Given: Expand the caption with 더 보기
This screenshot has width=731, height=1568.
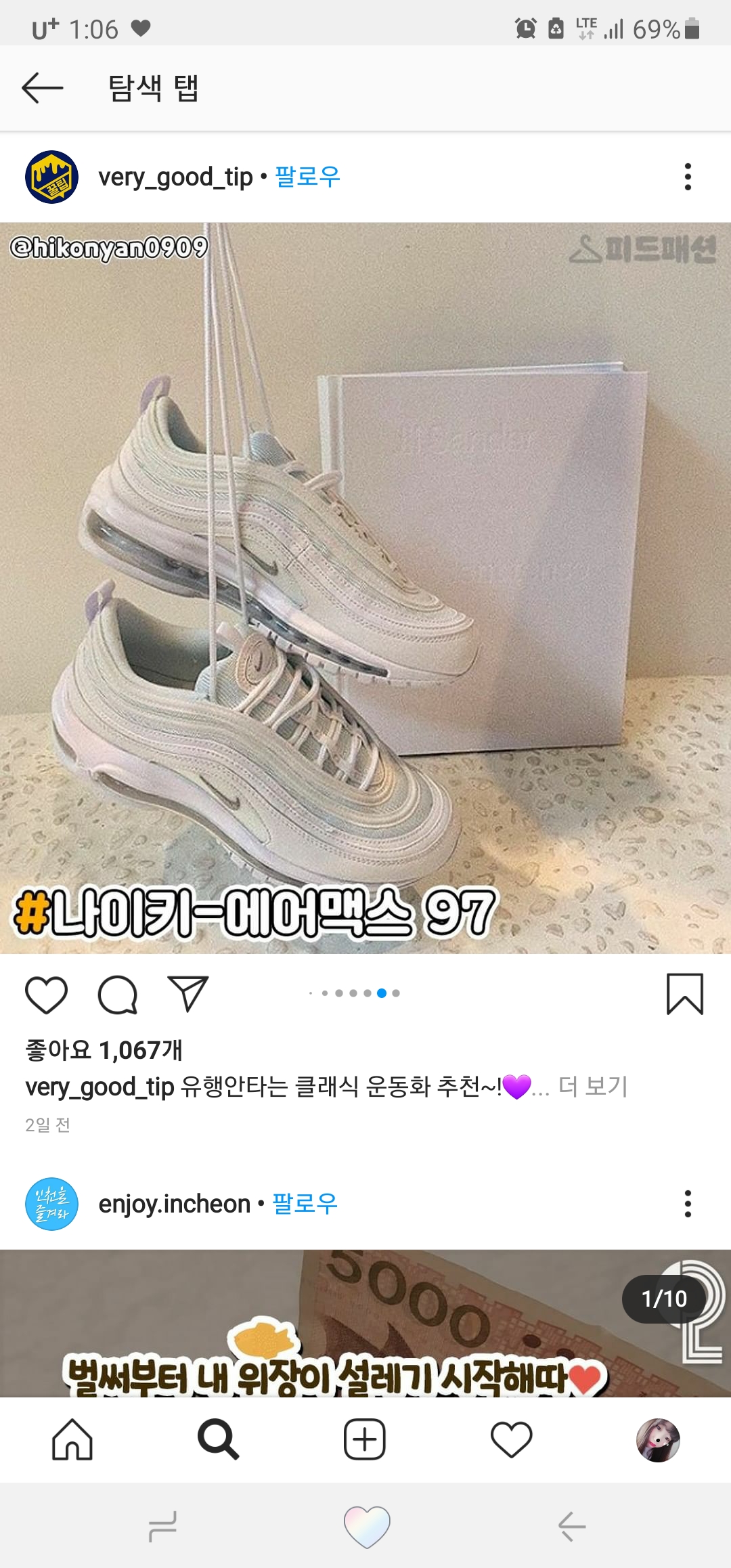Looking at the screenshot, I should 593,1087.
